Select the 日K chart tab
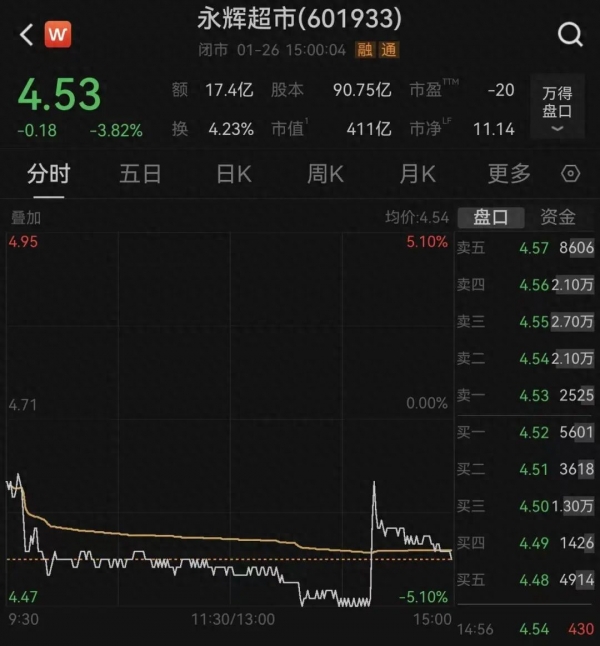This screenshot has width=600, height=646. pos(234,173)
